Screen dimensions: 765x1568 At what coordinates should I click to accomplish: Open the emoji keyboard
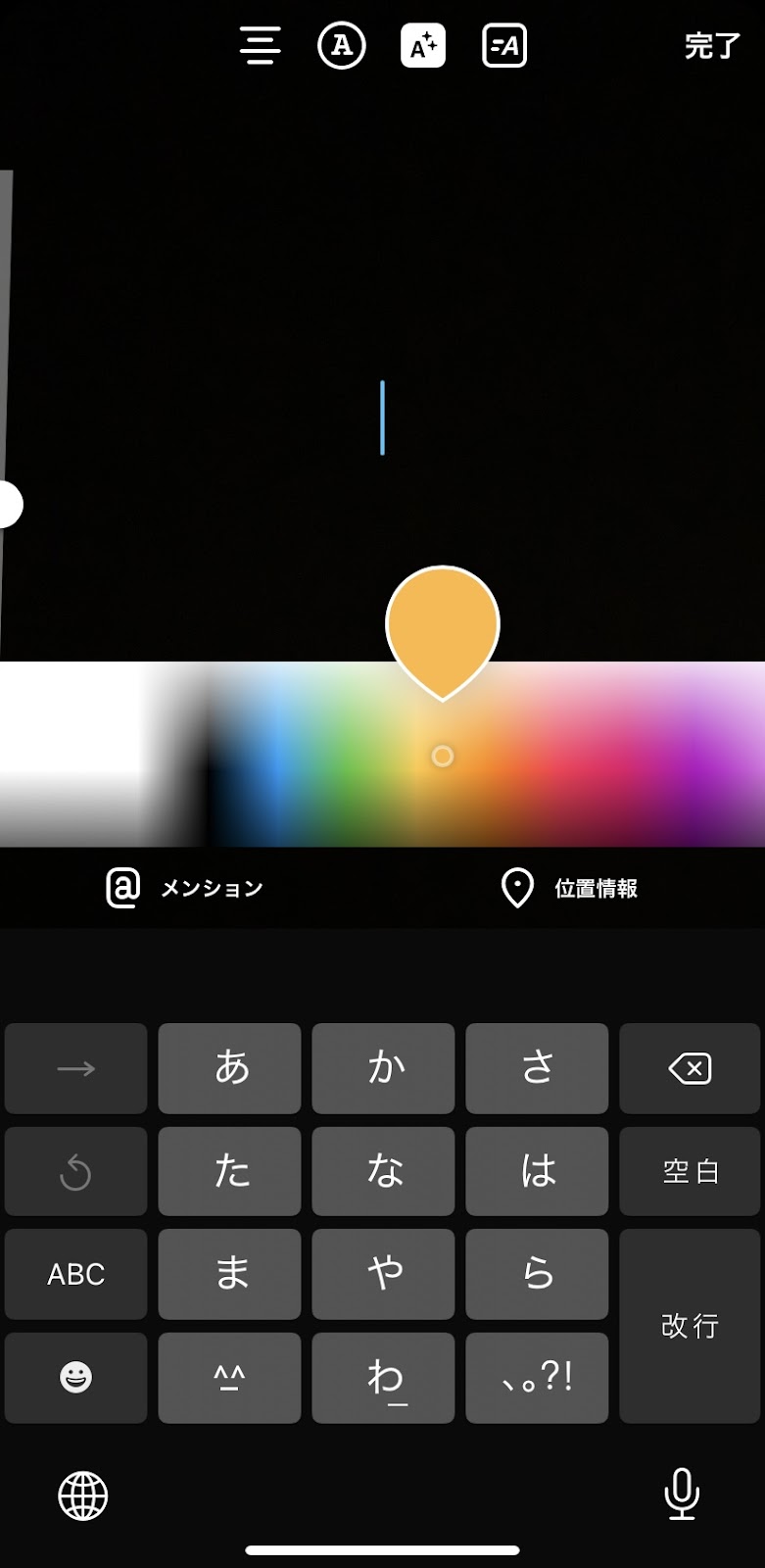[x=75, y=1377]
